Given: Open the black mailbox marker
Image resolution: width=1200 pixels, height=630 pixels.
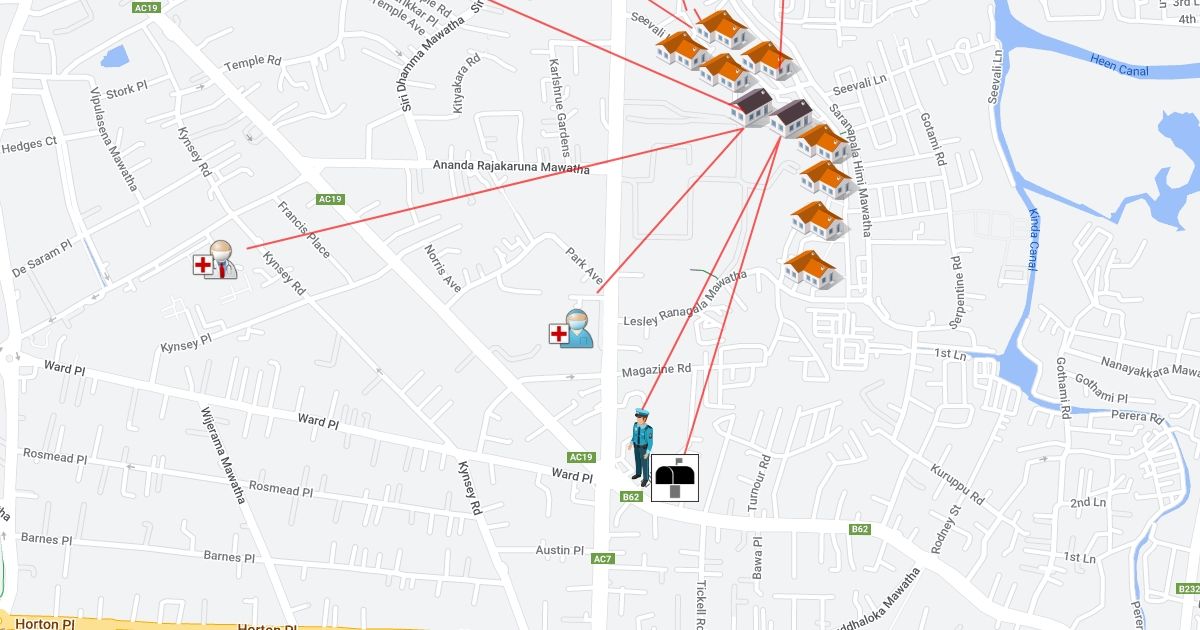Looking at the screenshot, I should 674,477.
